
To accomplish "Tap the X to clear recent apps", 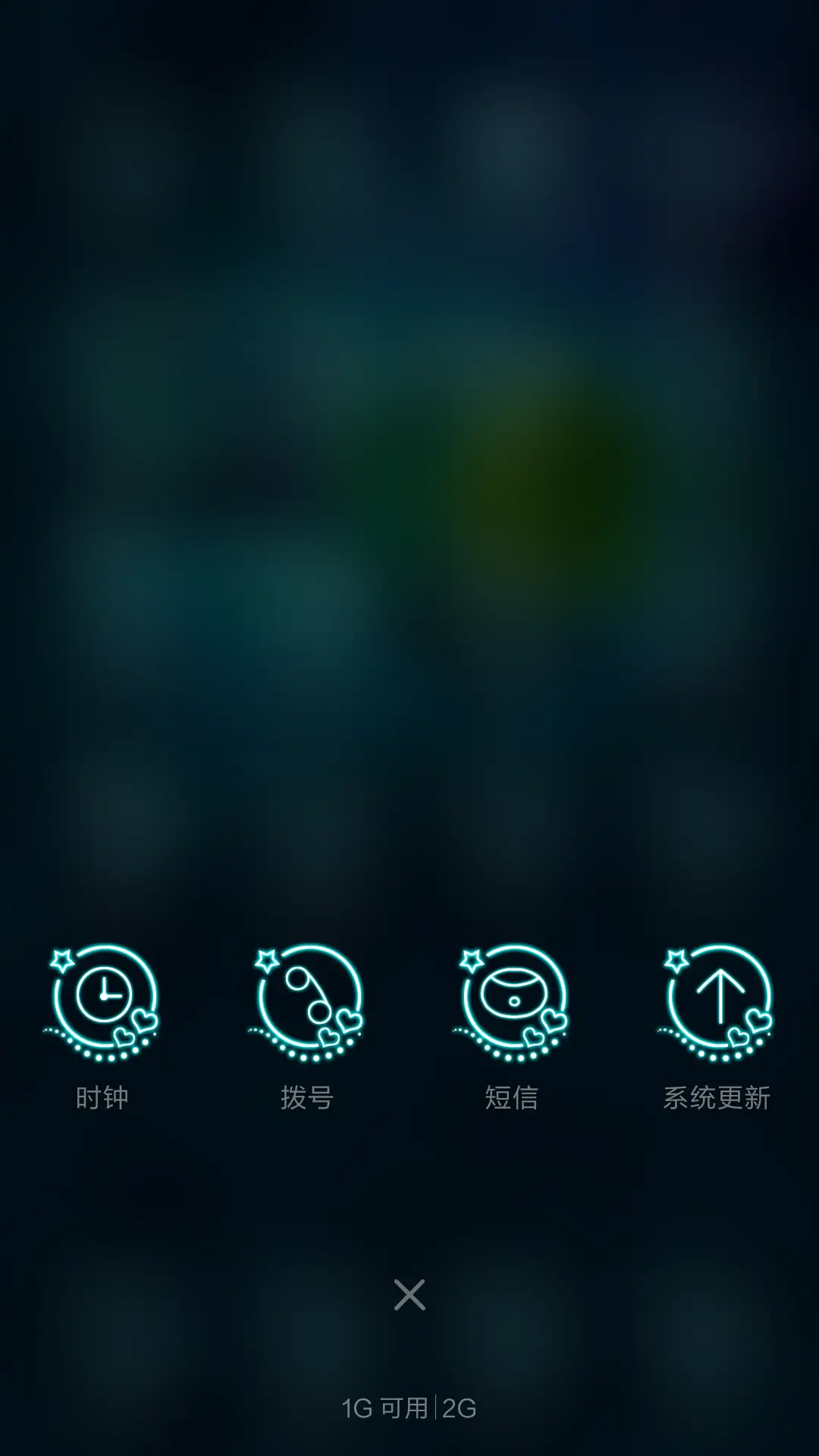I will [409, 1294].
